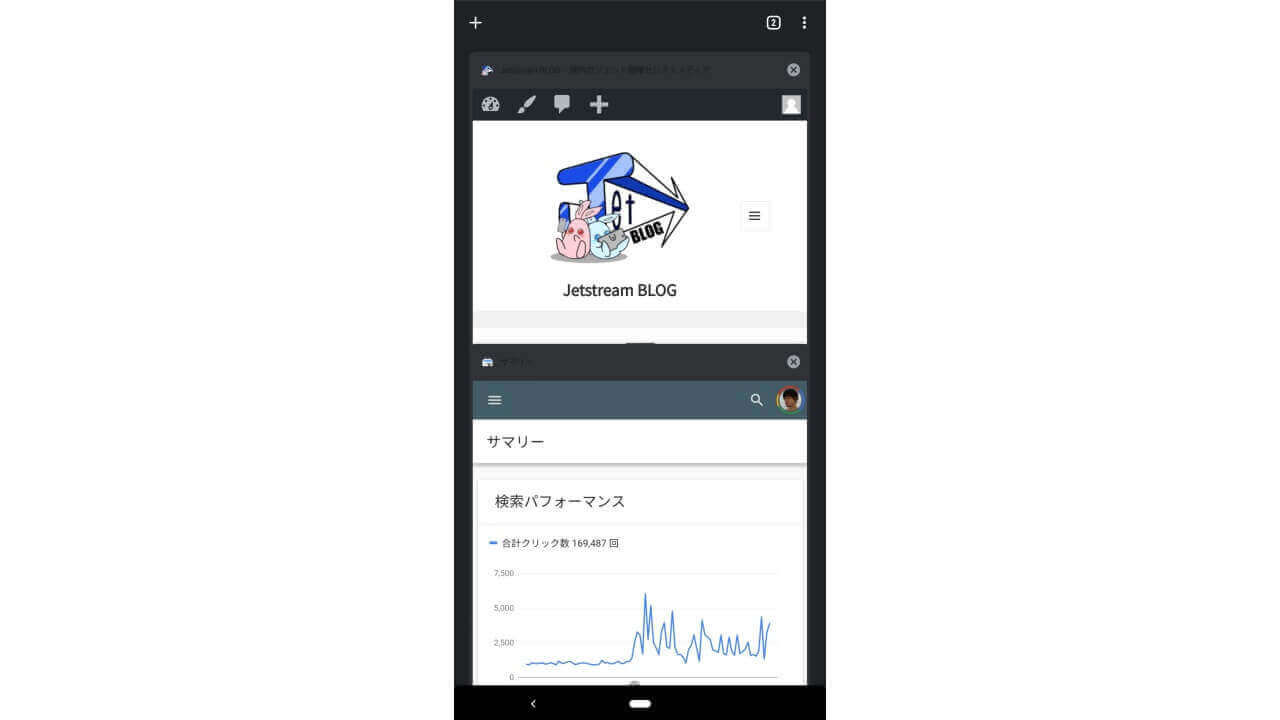Tap the tab counter showing 2
The height and width of the screenshot is (720, 1280).
[x=773, y=23]
